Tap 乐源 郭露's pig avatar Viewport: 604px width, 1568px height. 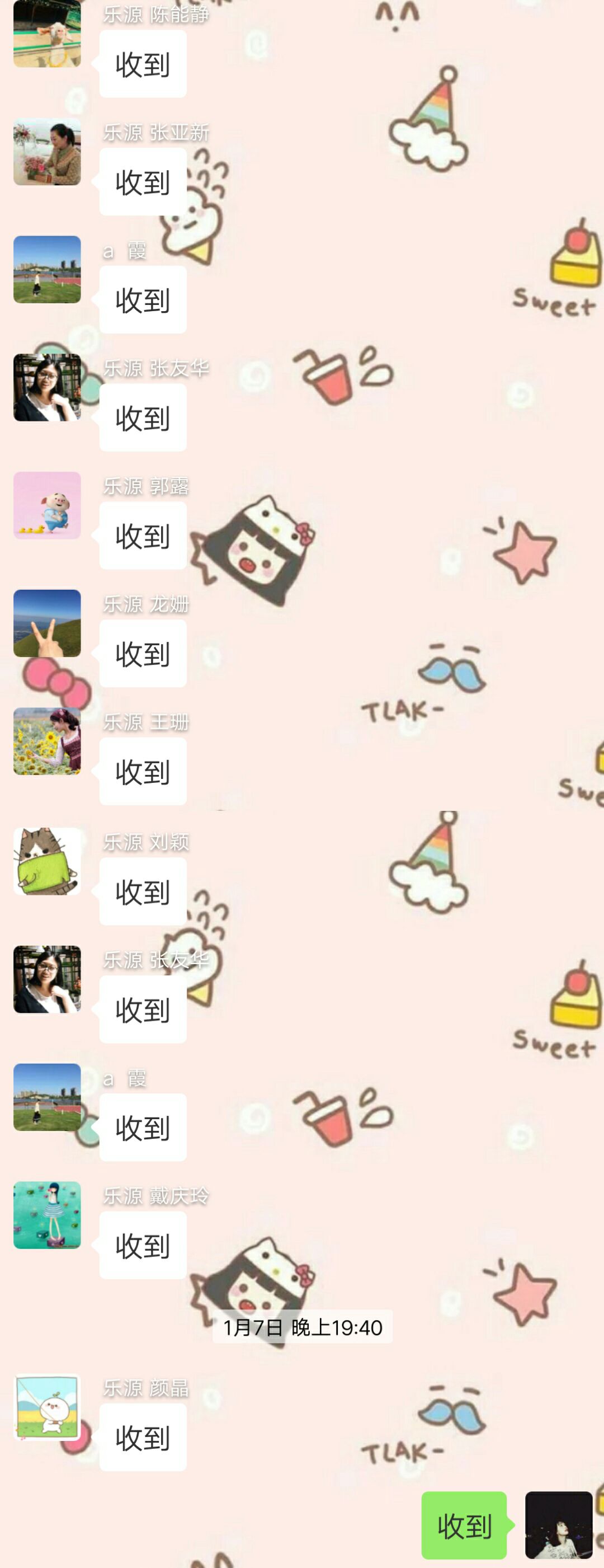(47, 505)
